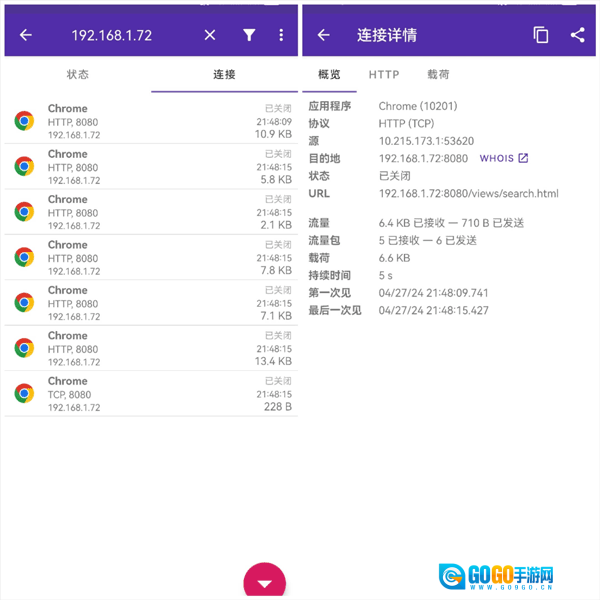The image size is (600, 600).
Task: Go back from the 192.168.1.72 screen
Action: coord(26,35)
